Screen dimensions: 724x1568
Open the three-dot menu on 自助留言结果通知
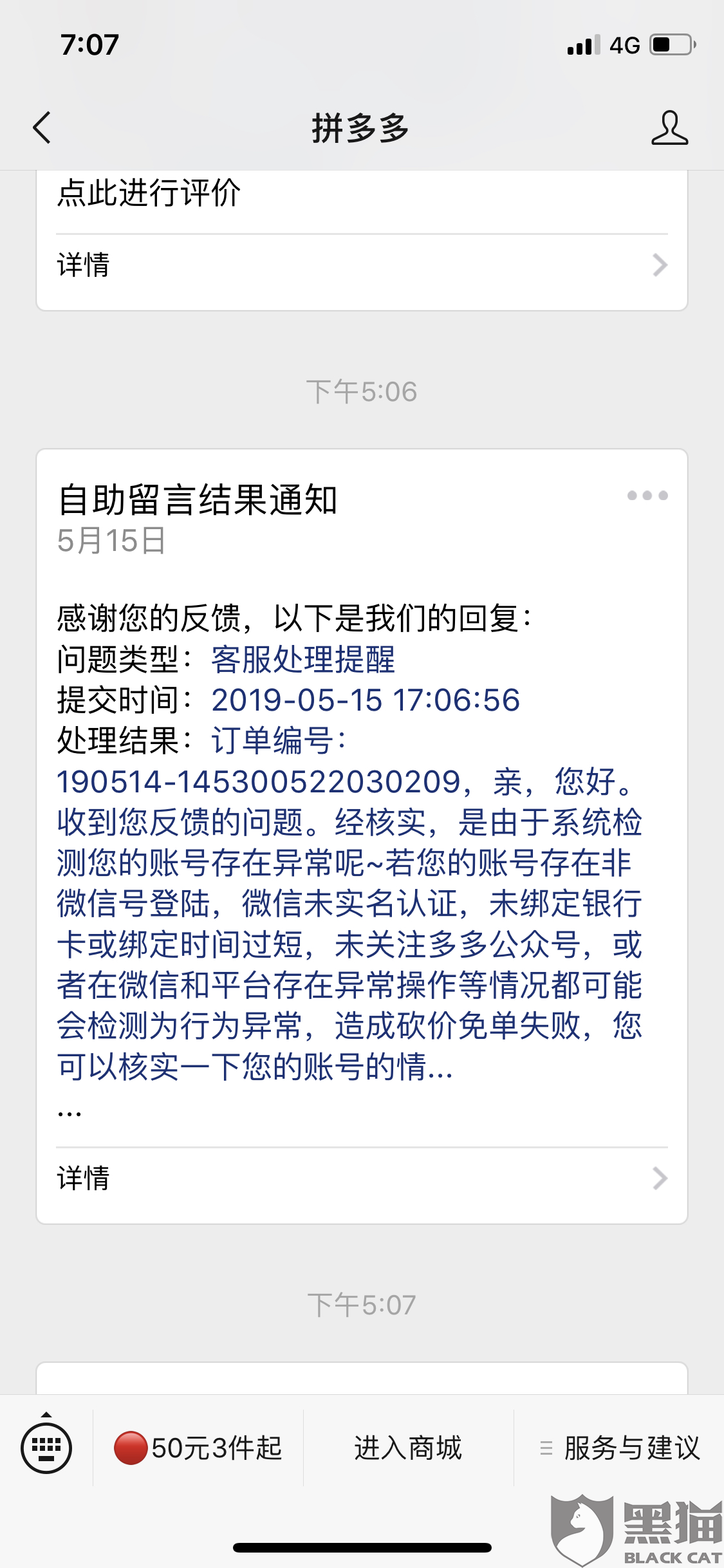pos(647,495)
